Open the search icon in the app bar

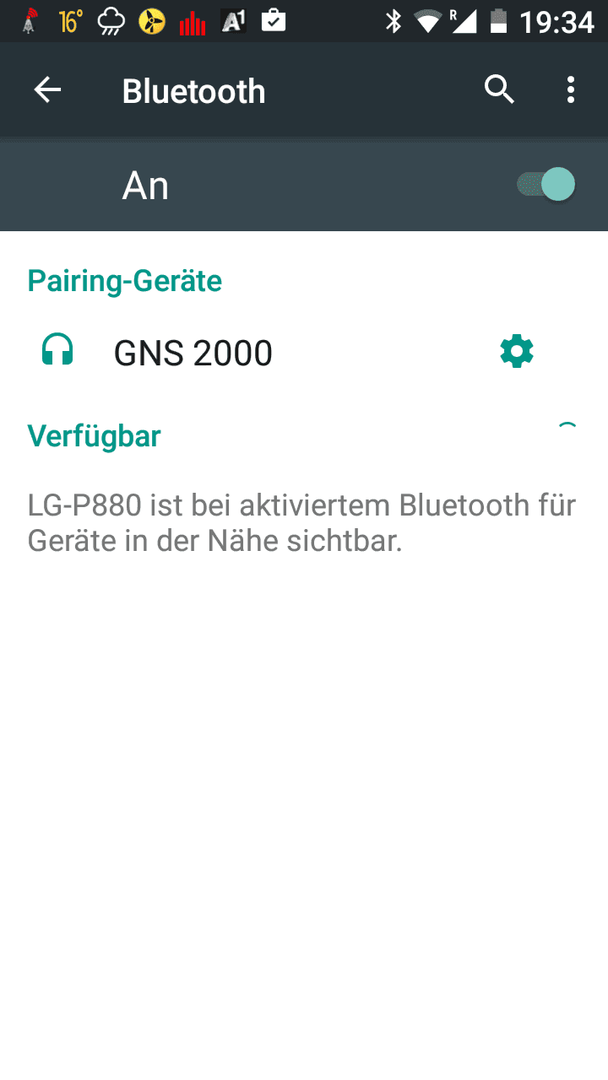point(499,90)
